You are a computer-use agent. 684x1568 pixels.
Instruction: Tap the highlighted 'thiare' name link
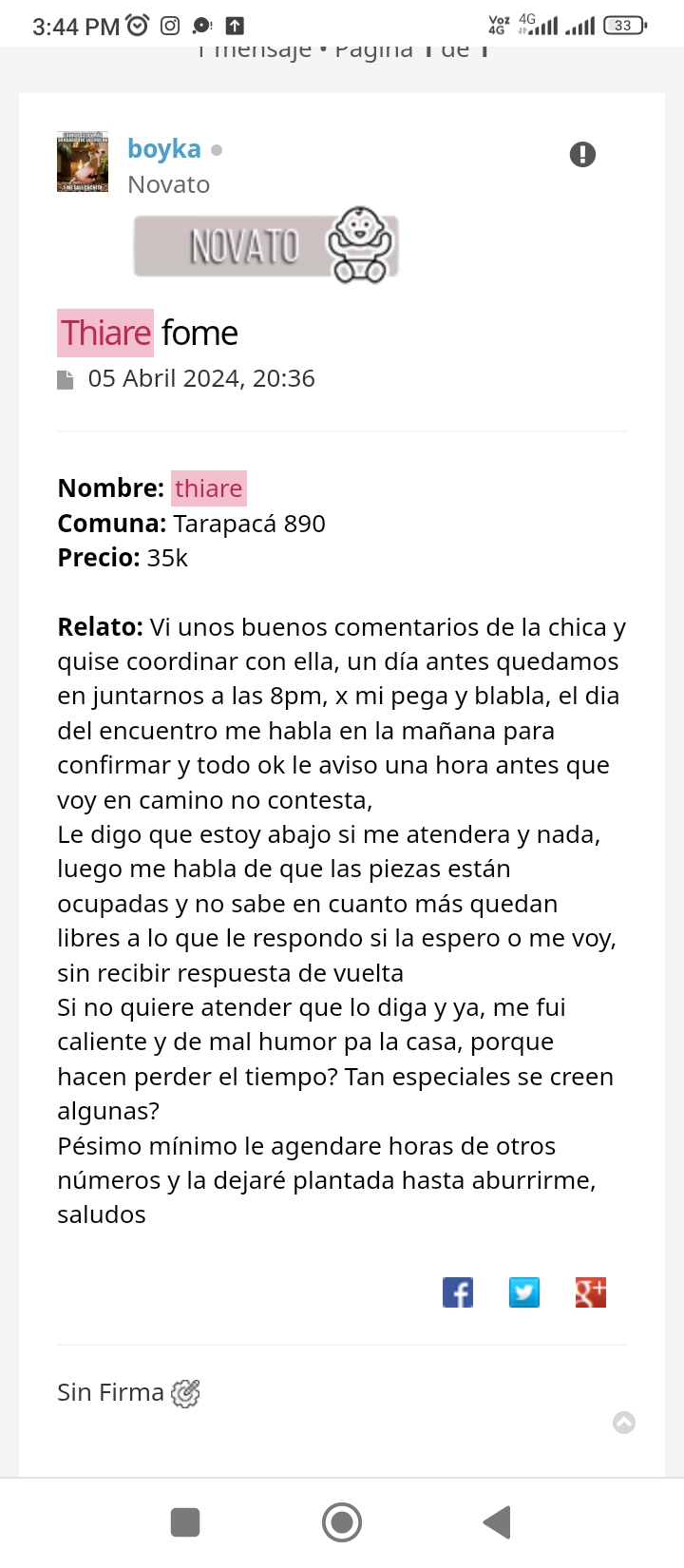209,488
